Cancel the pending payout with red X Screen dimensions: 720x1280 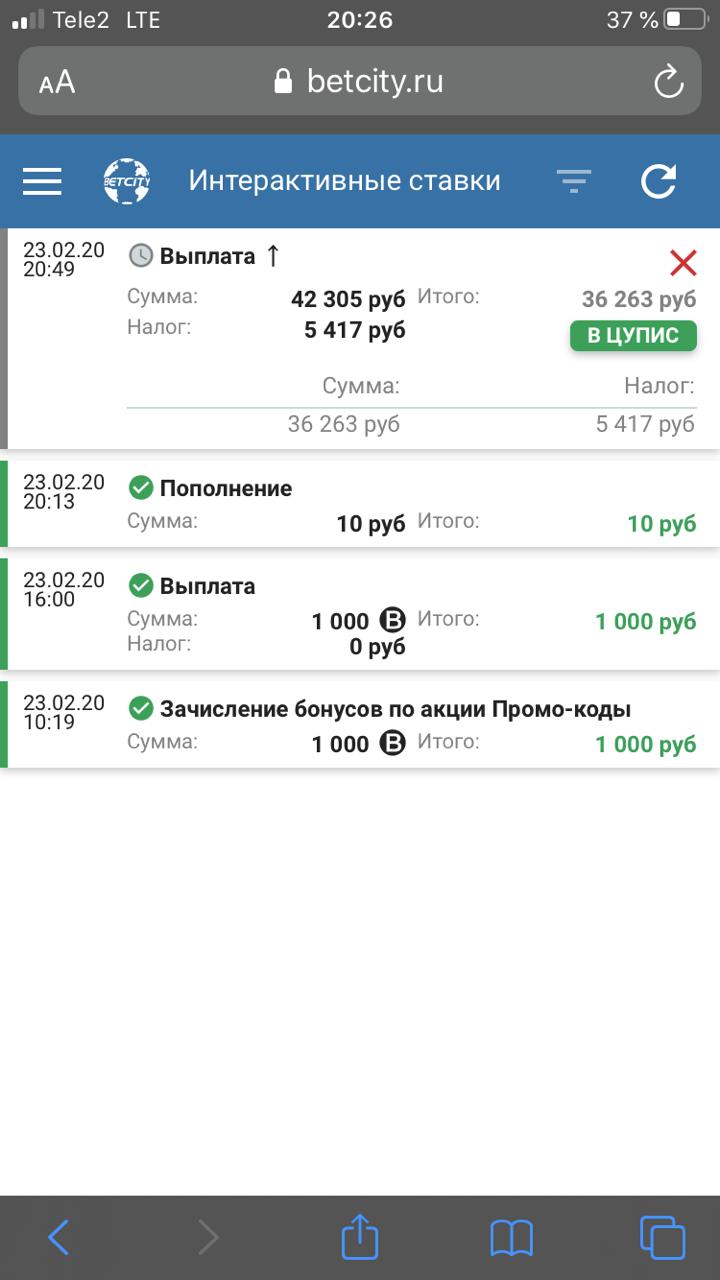click(683, 263)
